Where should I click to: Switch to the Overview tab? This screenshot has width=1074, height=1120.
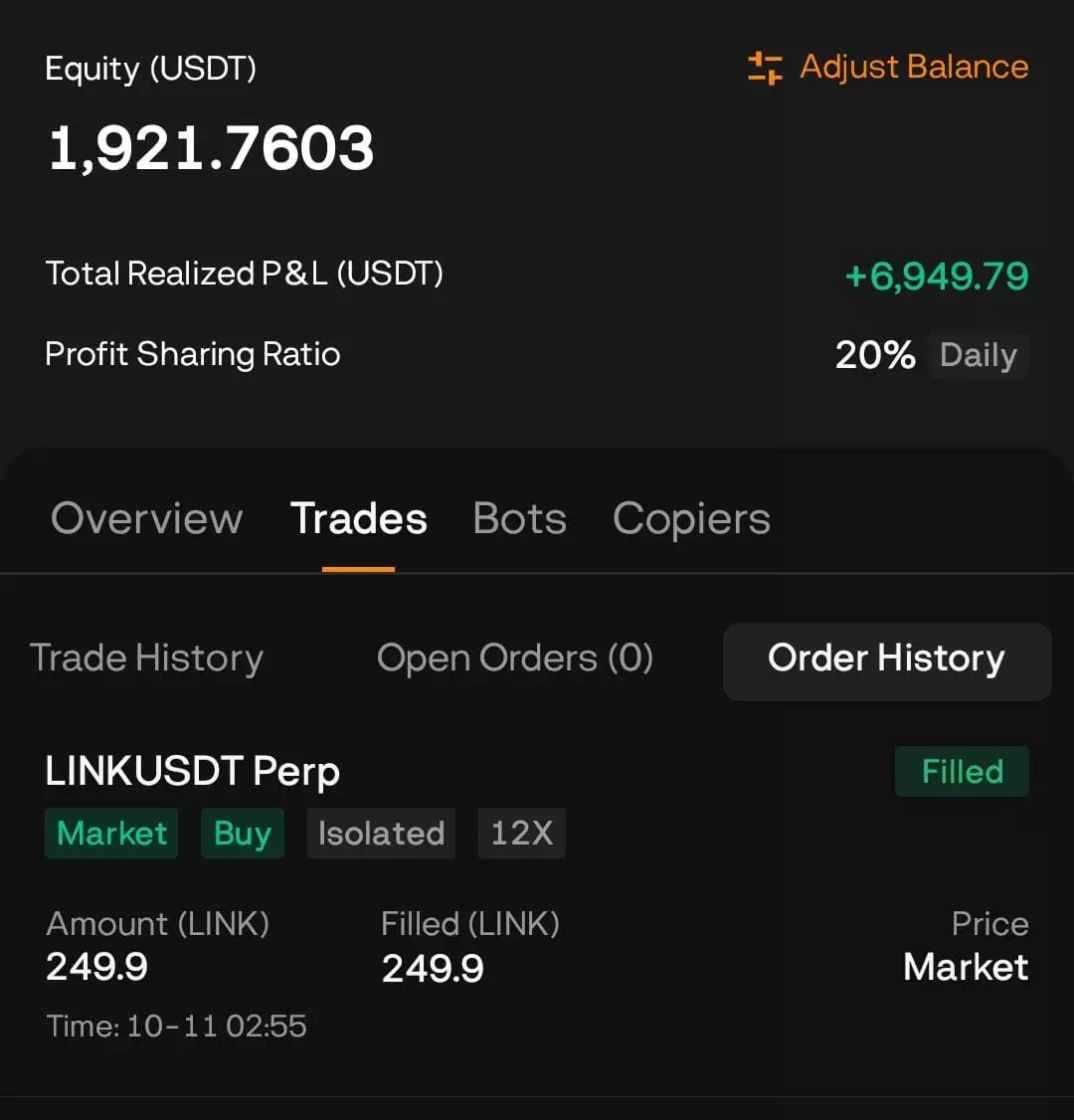[147, 519]
